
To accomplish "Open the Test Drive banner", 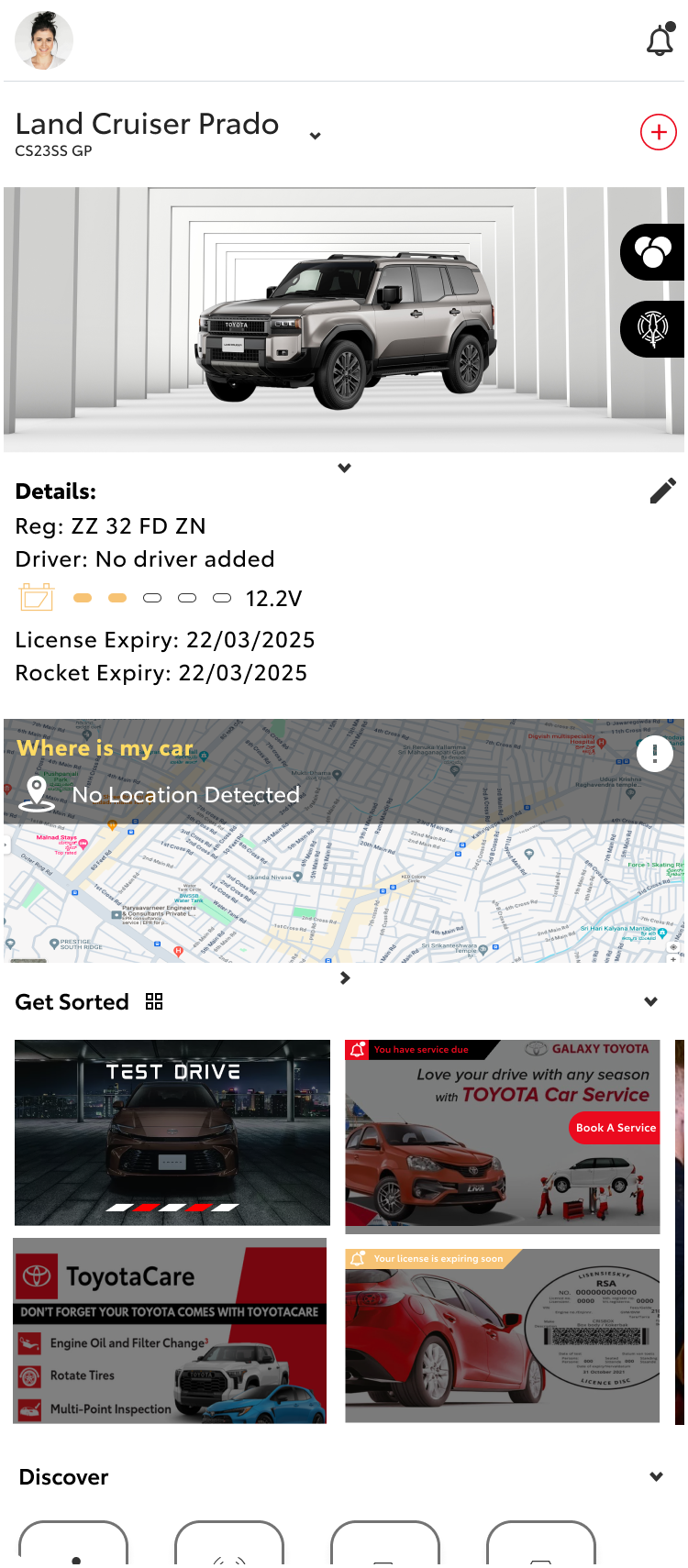I will click(x=172, y=1132).
